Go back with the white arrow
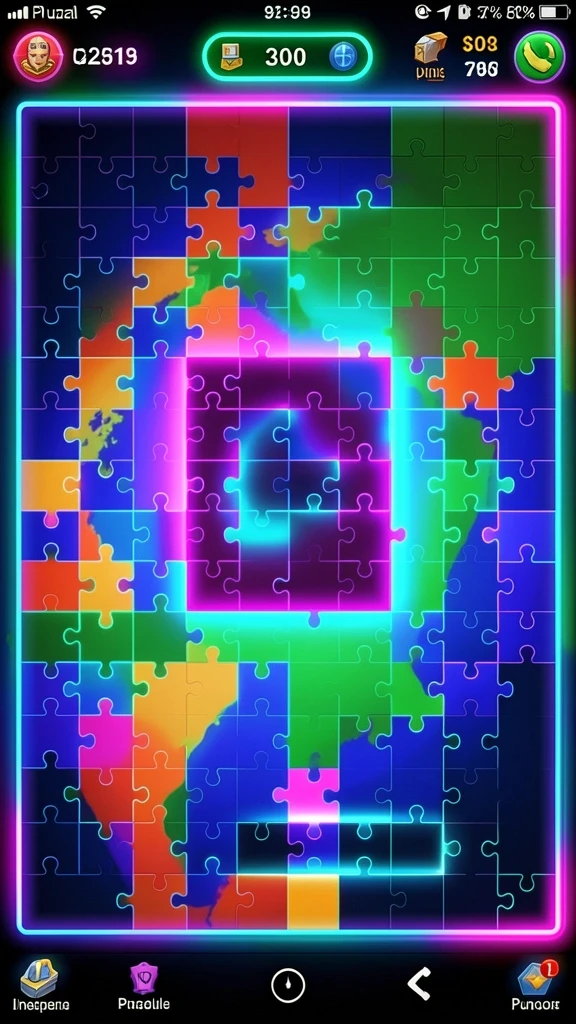The image size is (576, 1024). pos(418,983)
